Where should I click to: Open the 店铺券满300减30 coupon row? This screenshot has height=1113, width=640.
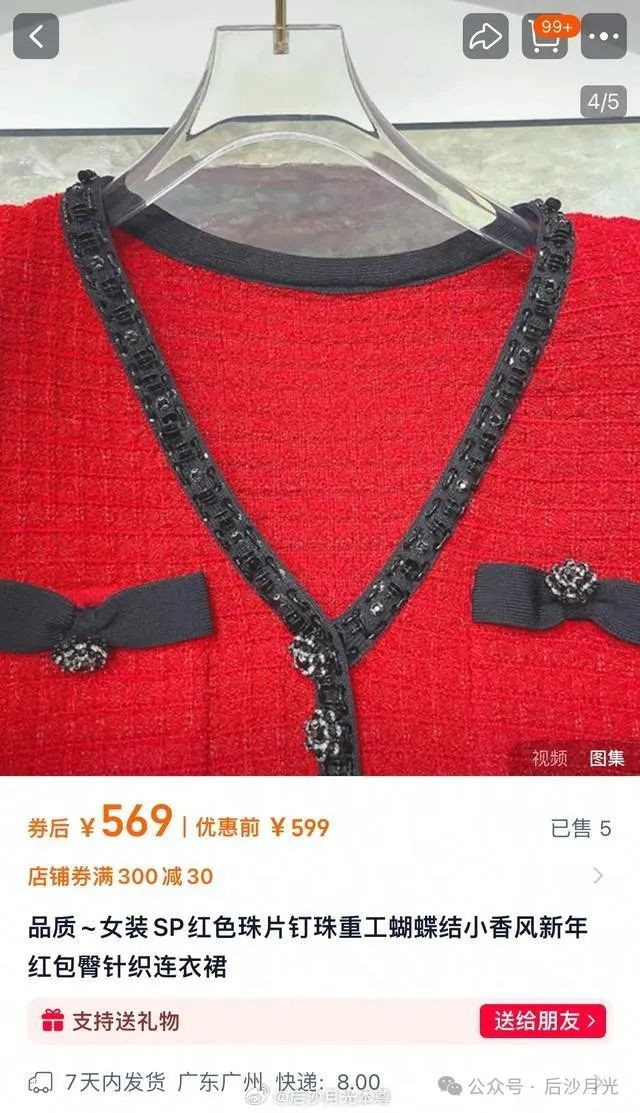pos(320,876)
